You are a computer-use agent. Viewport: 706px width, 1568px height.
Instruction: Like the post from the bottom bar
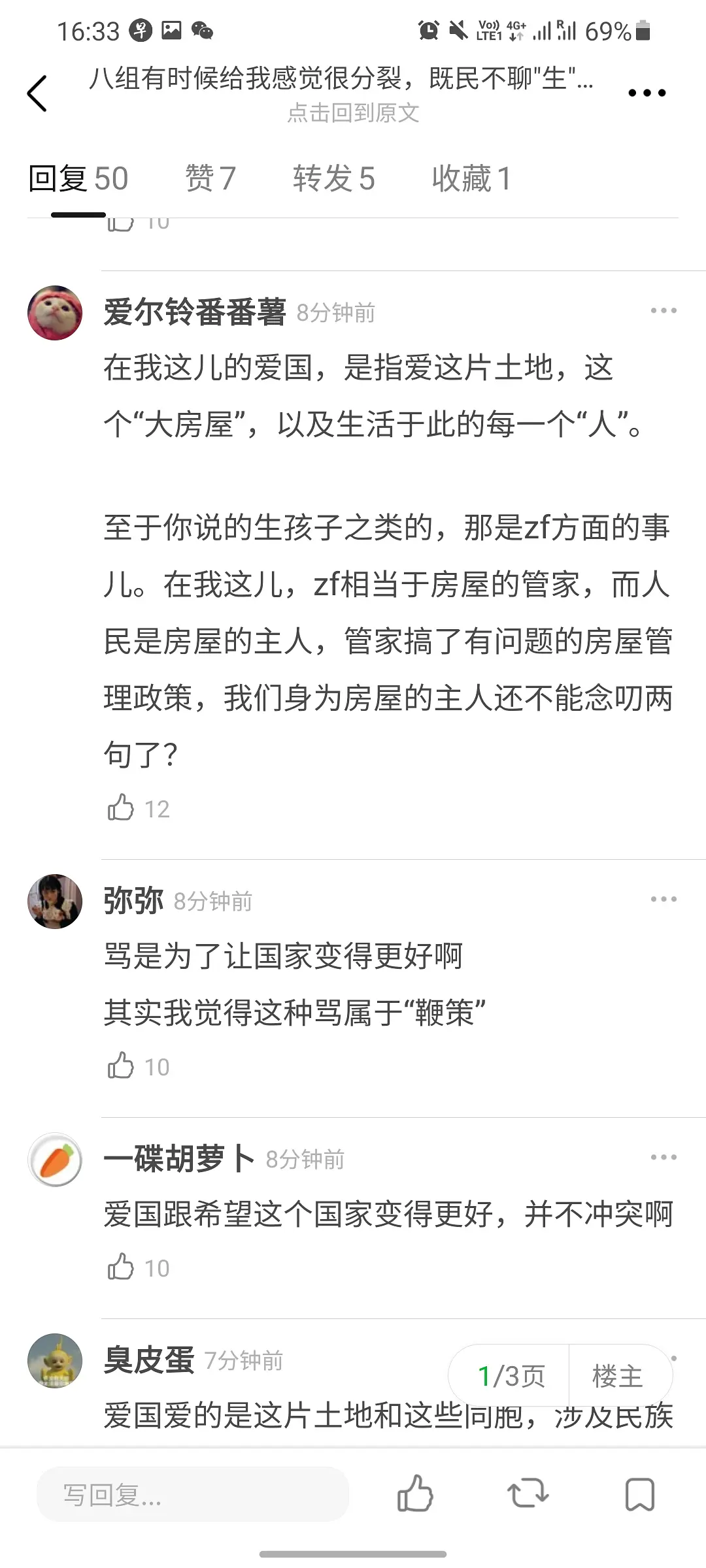click(415, 1495)
